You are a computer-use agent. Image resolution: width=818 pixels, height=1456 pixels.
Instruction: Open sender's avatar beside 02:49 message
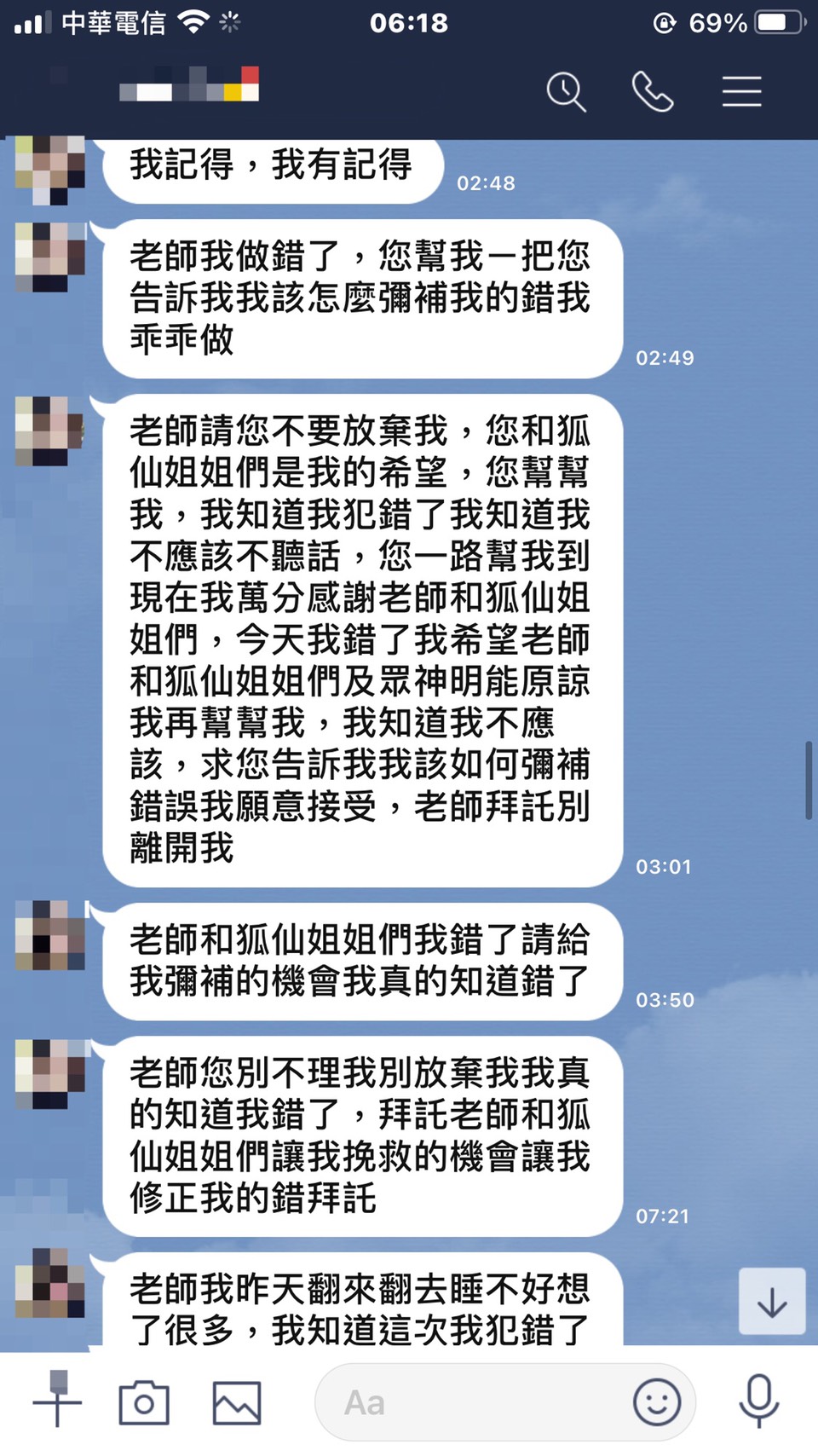click(x=51, y=257)
